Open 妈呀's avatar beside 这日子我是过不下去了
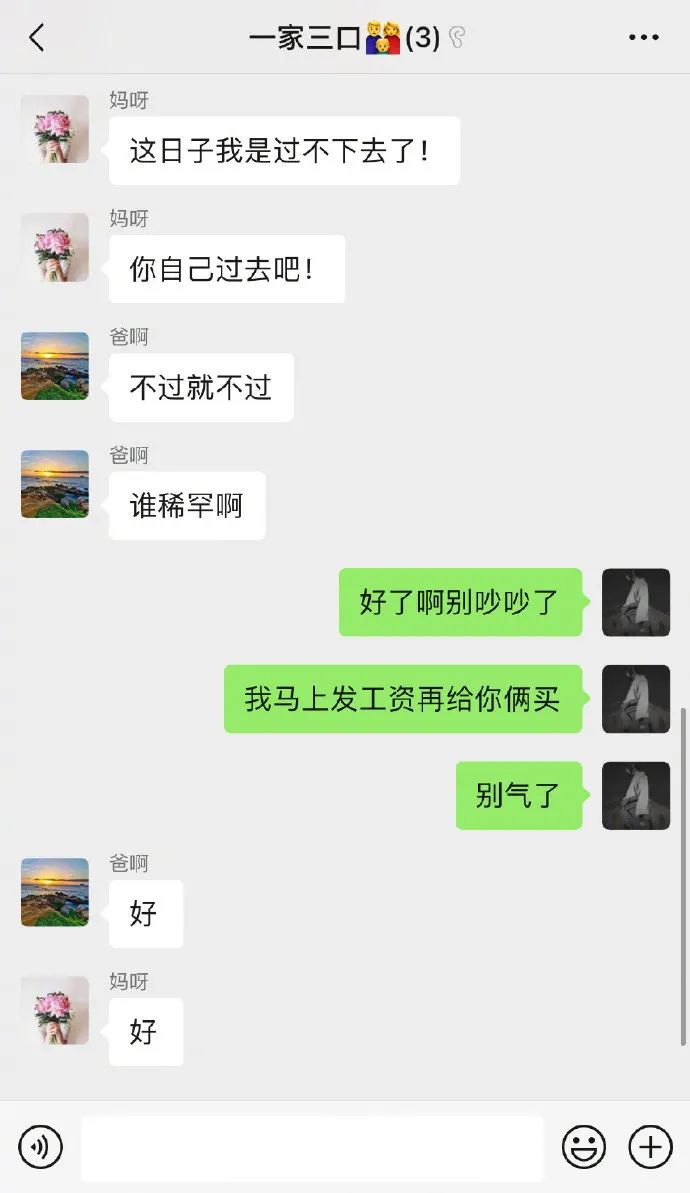 [x=55, y=129]
